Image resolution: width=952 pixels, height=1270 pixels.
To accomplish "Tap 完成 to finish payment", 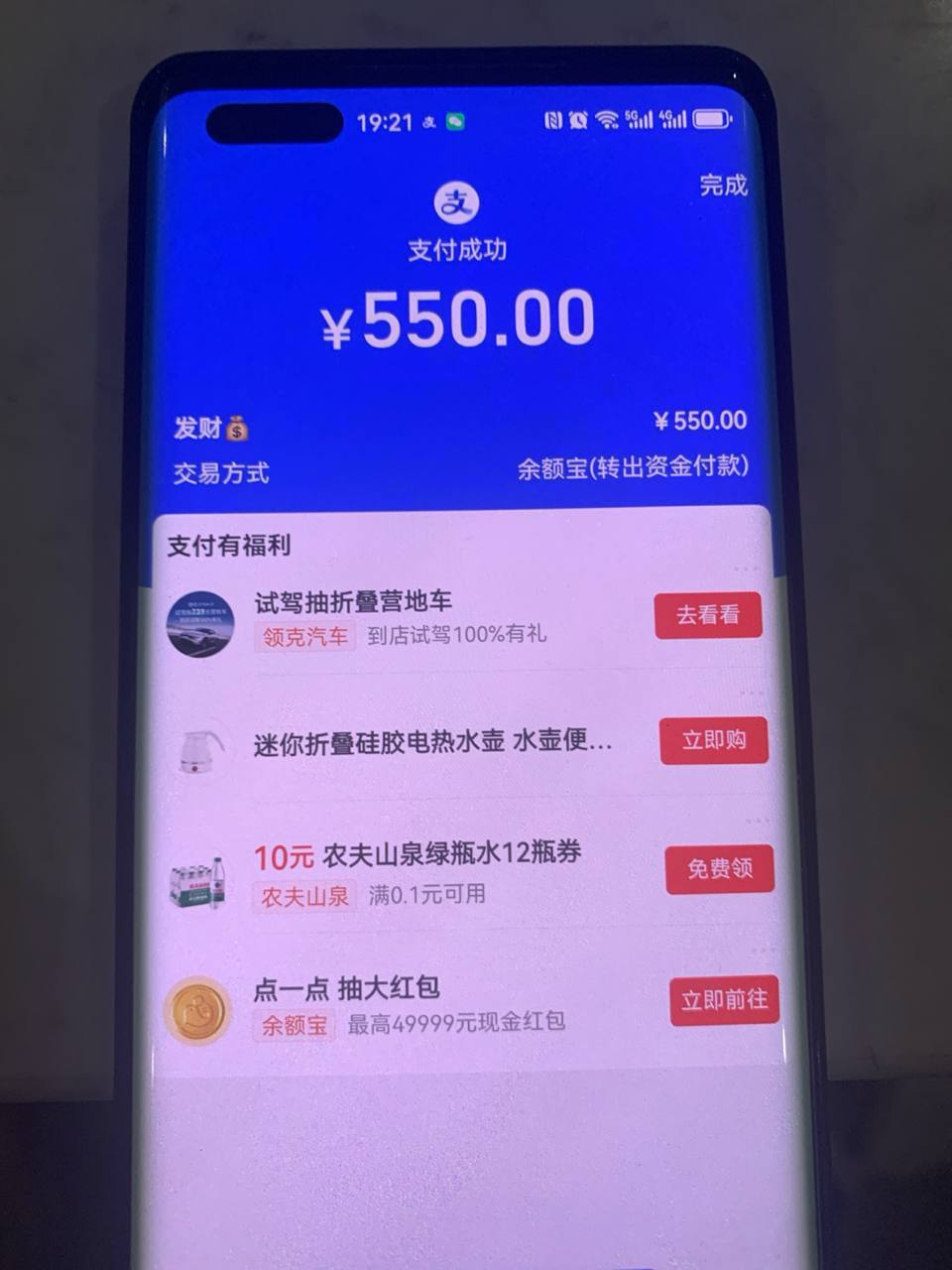I will coord(723,186).
